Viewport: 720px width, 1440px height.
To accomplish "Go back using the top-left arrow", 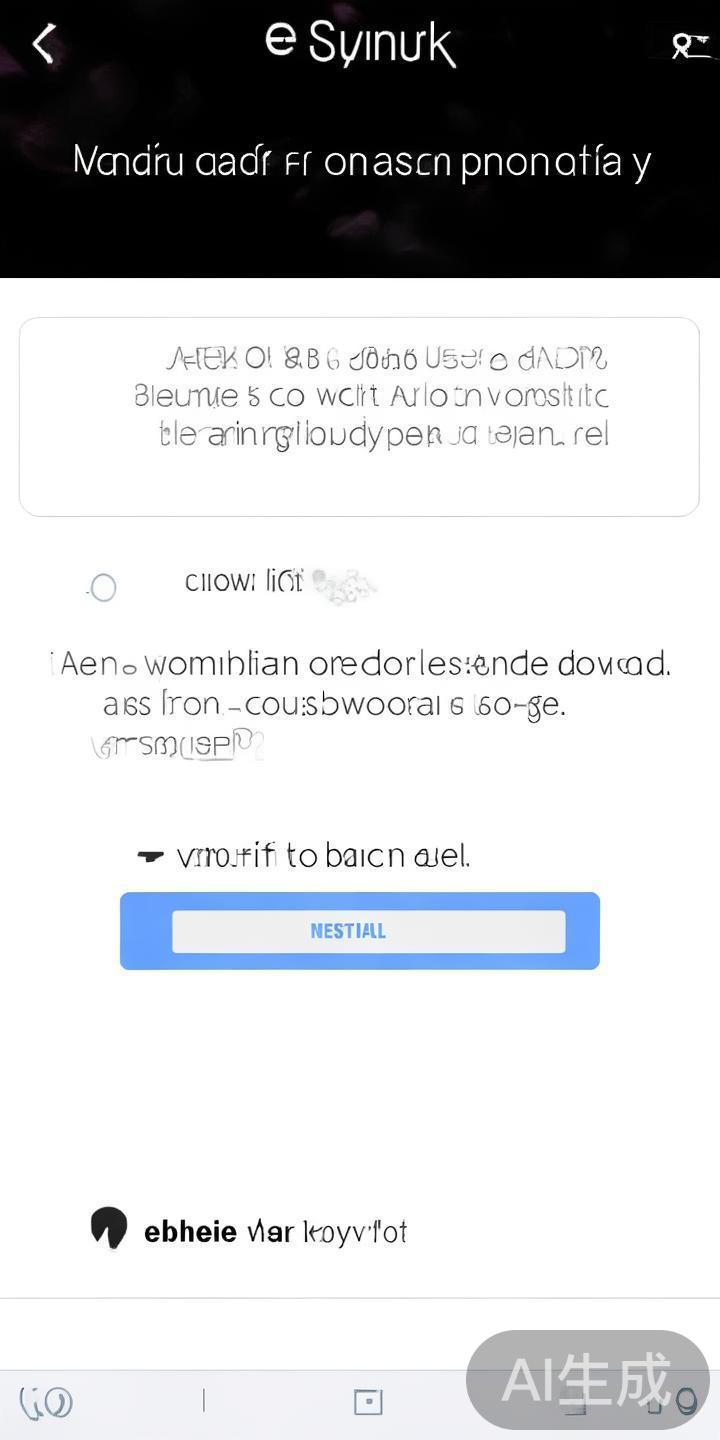I will [x=43, y=44].
